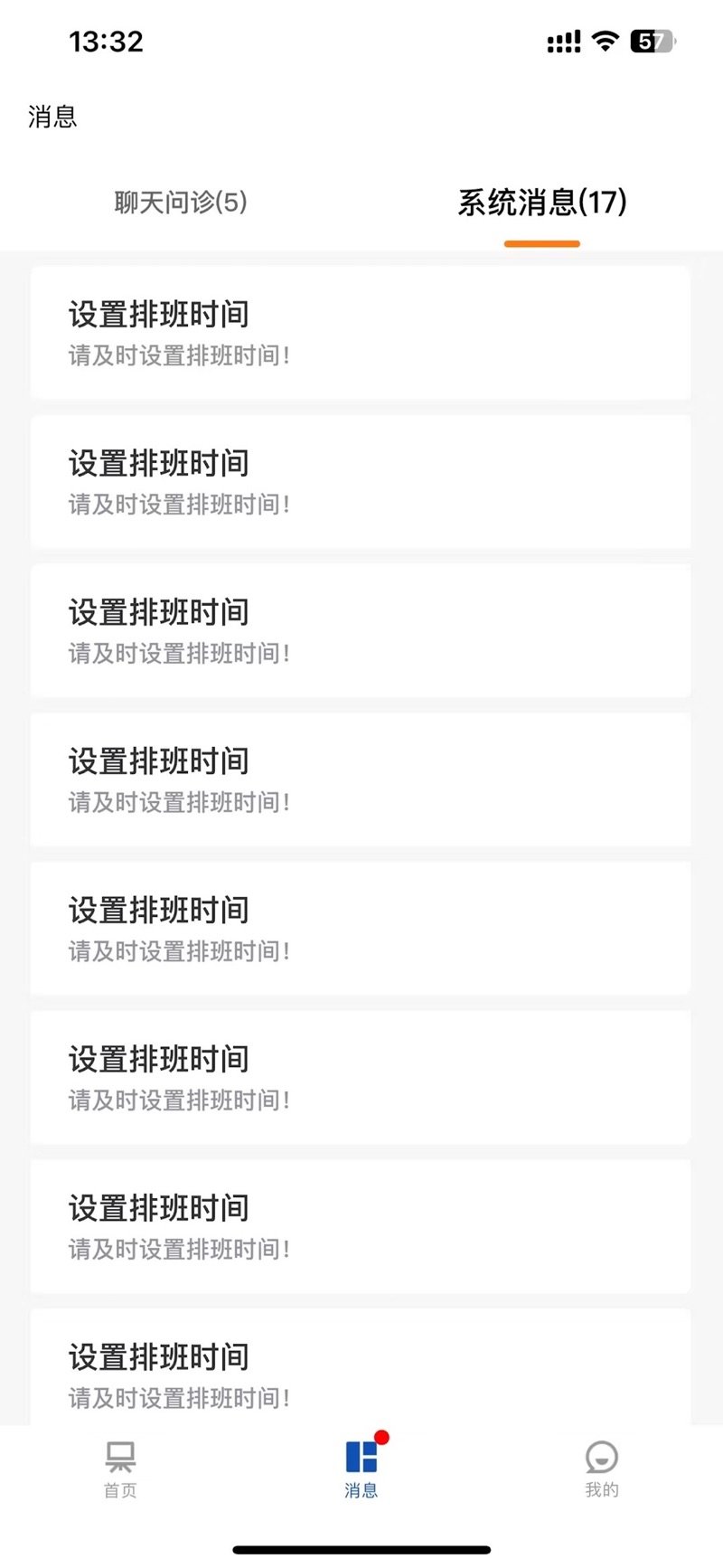This screenshot has height=1568, width=723.
Task: Go to the 我的 profile tab
Action: (x=602, y=1469)
